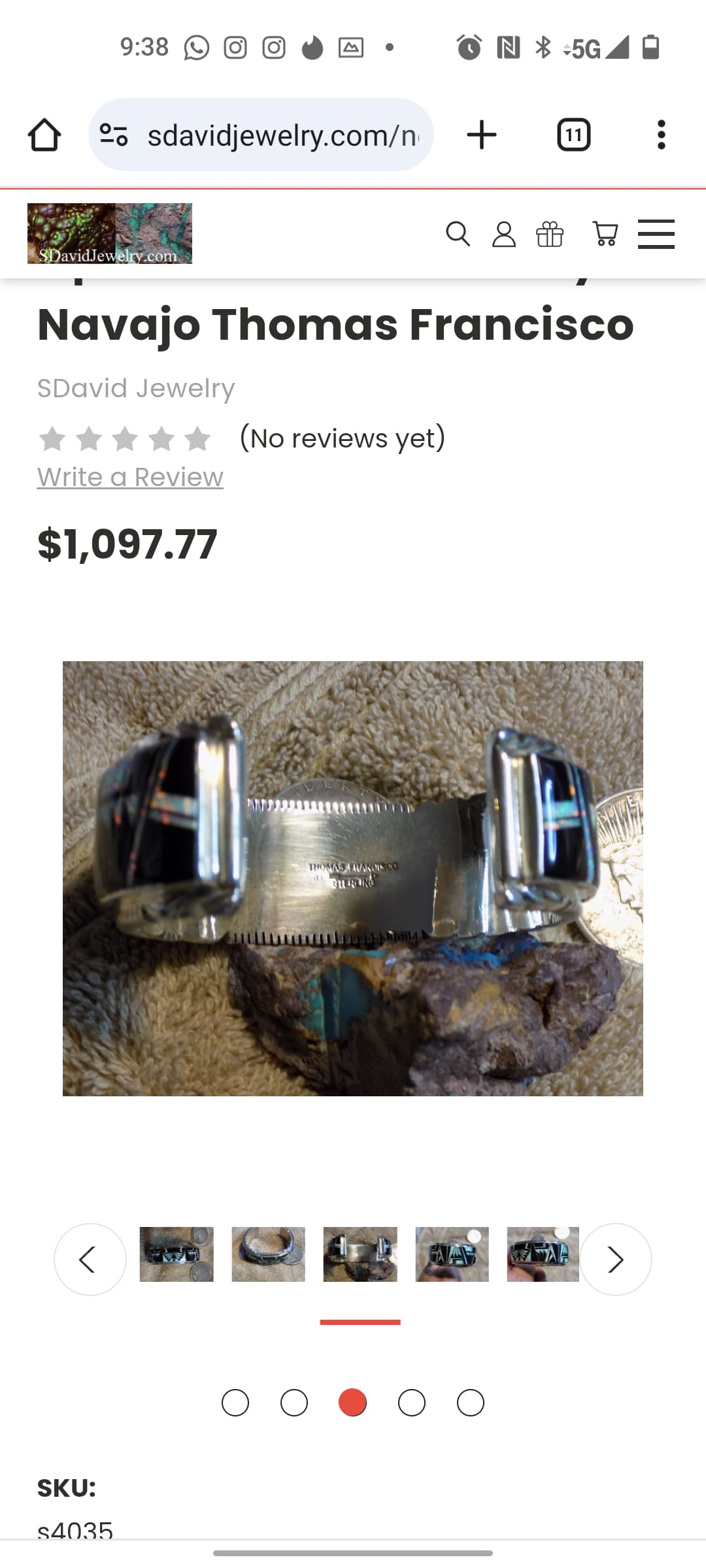Search the SDavid Jewelry store
The width and height of the screenshot is (706, 1568).
[458, 234]
